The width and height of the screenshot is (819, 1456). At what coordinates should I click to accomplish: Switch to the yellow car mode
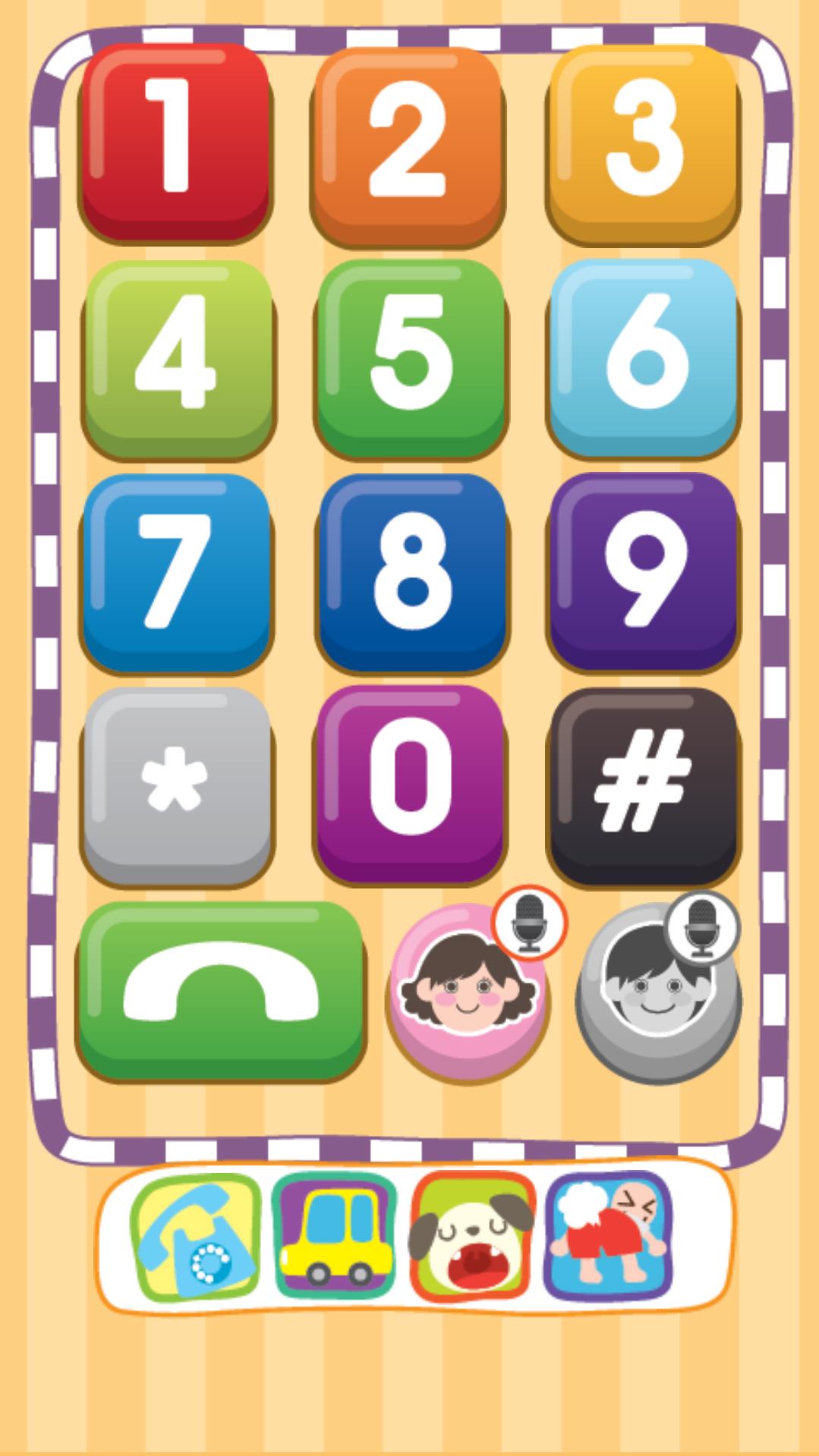click(335, 1235)
